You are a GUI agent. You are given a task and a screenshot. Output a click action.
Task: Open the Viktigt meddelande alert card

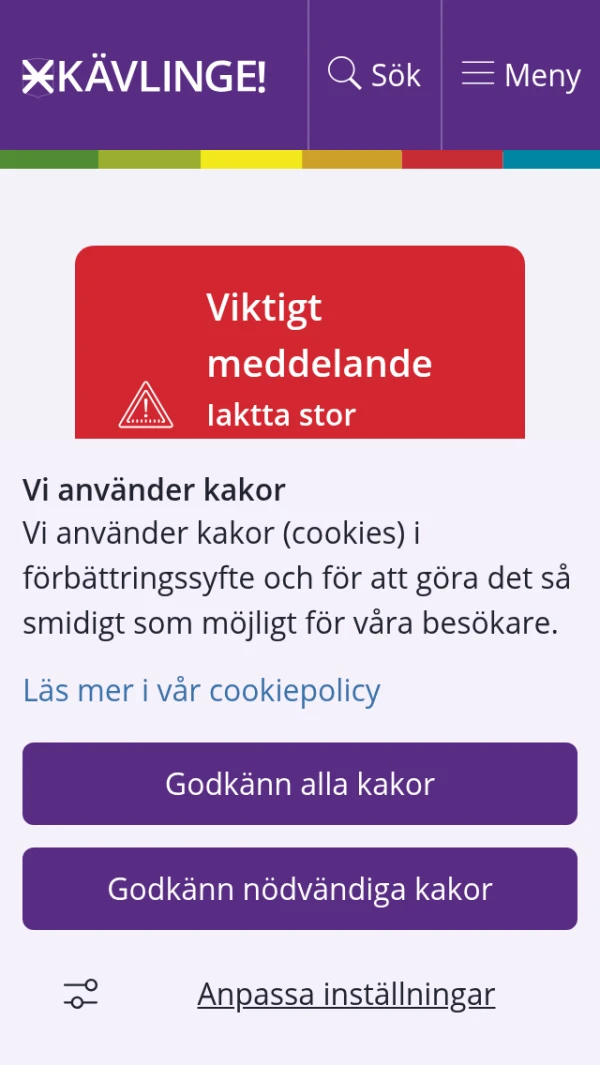(300, 342)
